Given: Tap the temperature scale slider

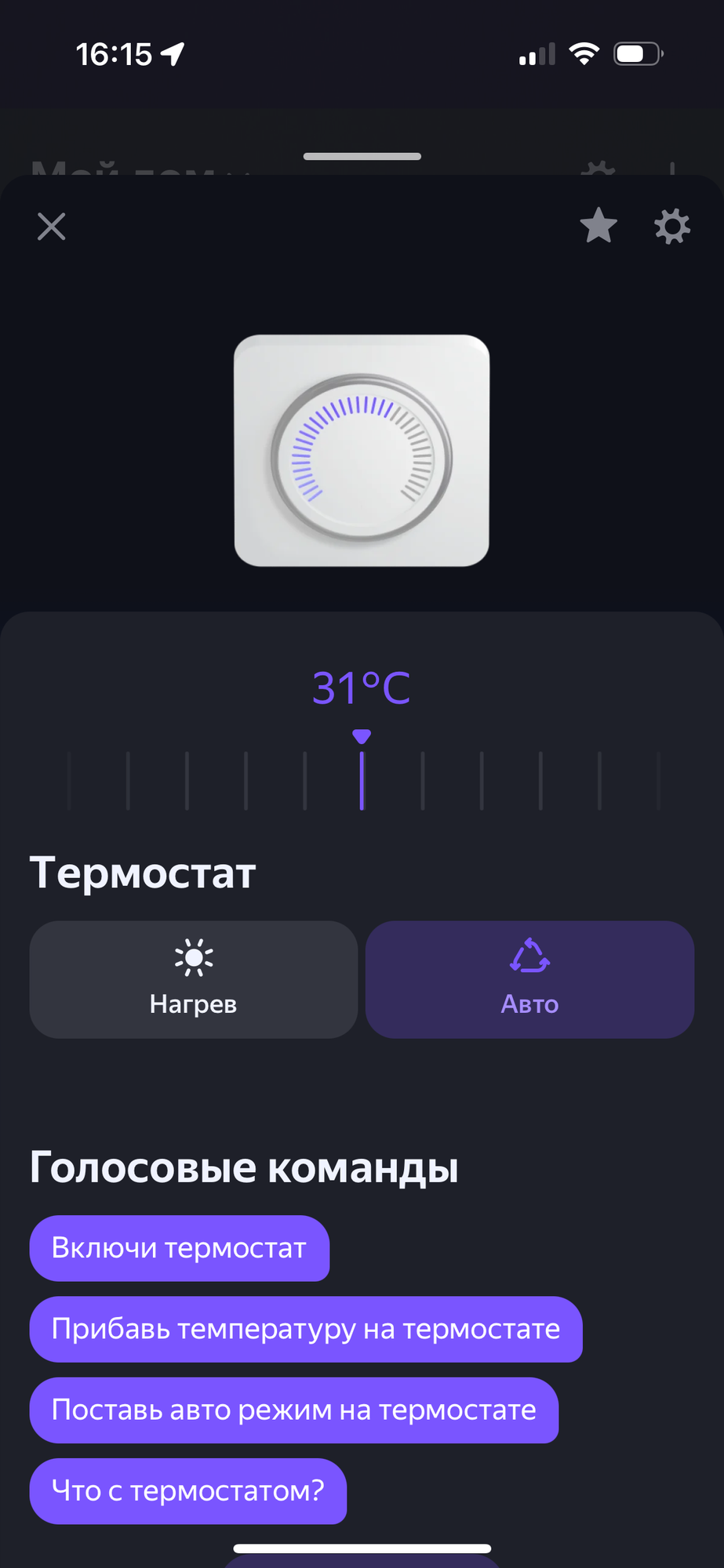Looking at the screenshot, I should pos(362,780).
